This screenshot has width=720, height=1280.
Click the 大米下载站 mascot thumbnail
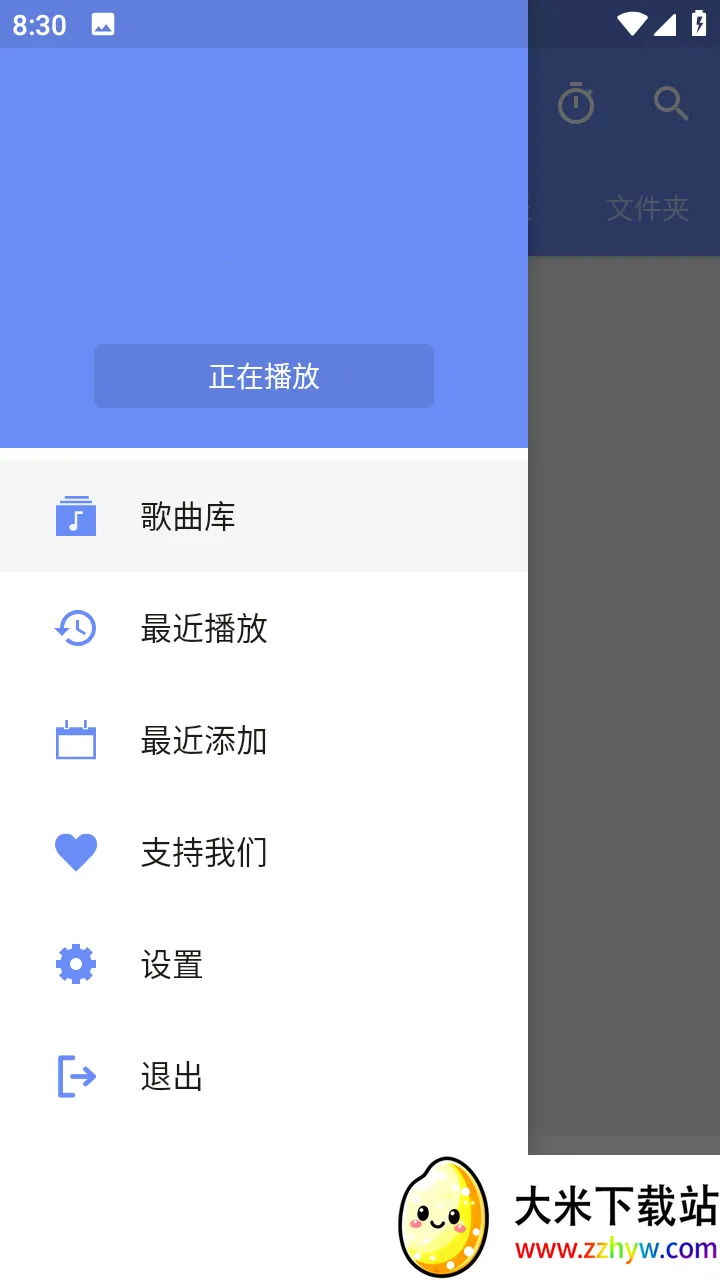point(443,1213)
